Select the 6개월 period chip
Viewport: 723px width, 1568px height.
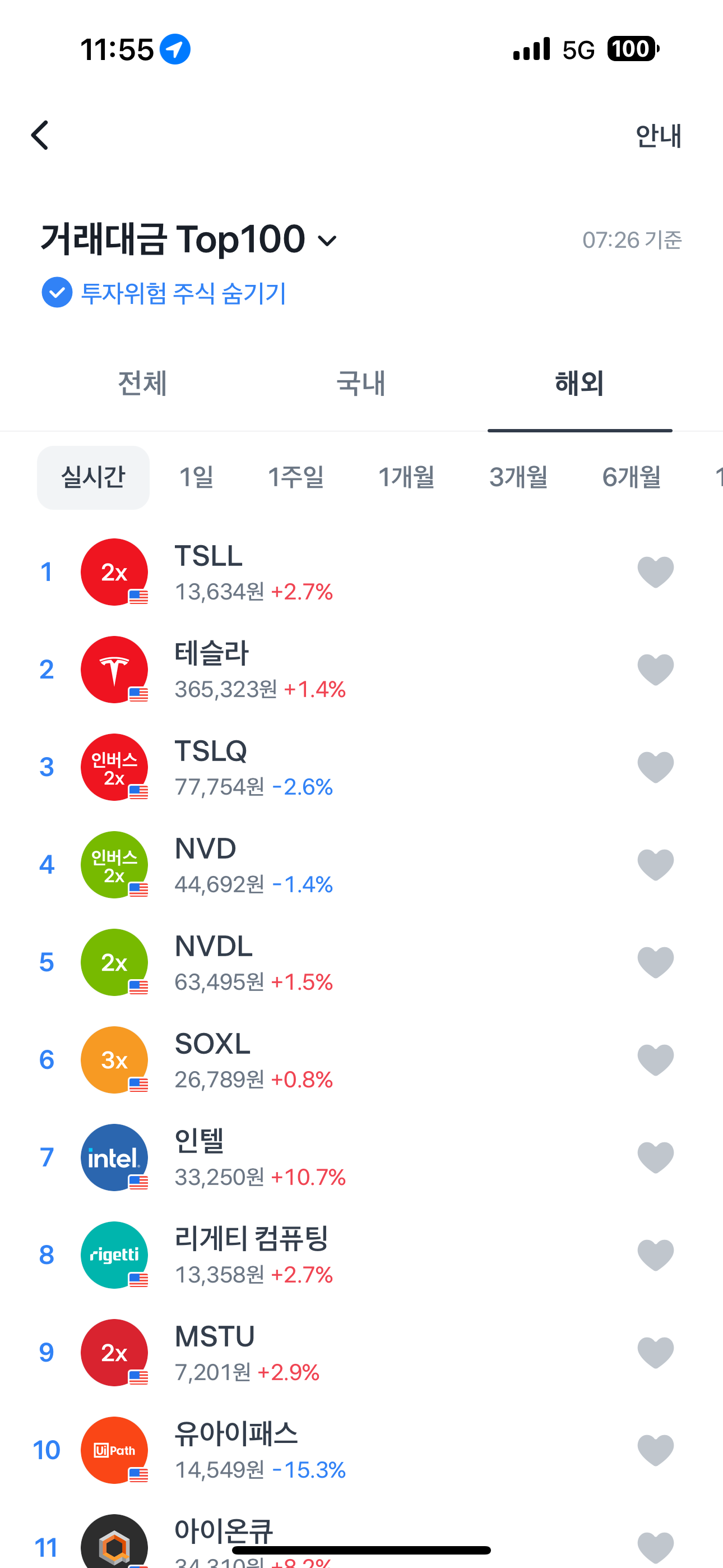tap(631, 477)
